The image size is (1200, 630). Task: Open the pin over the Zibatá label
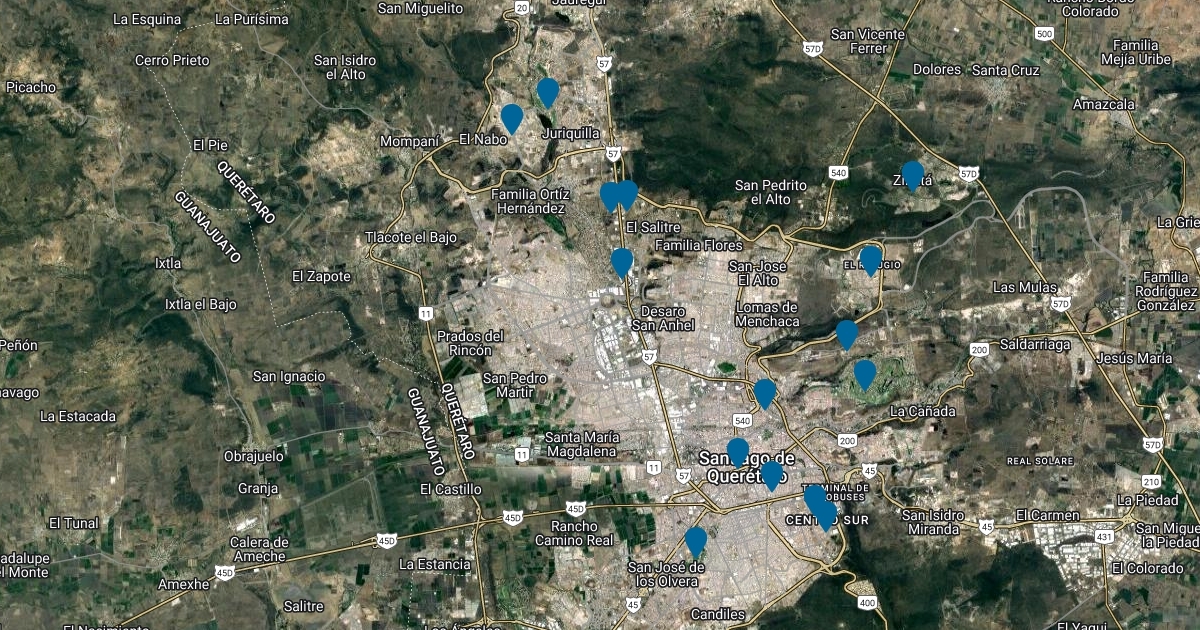coord(912,174)
